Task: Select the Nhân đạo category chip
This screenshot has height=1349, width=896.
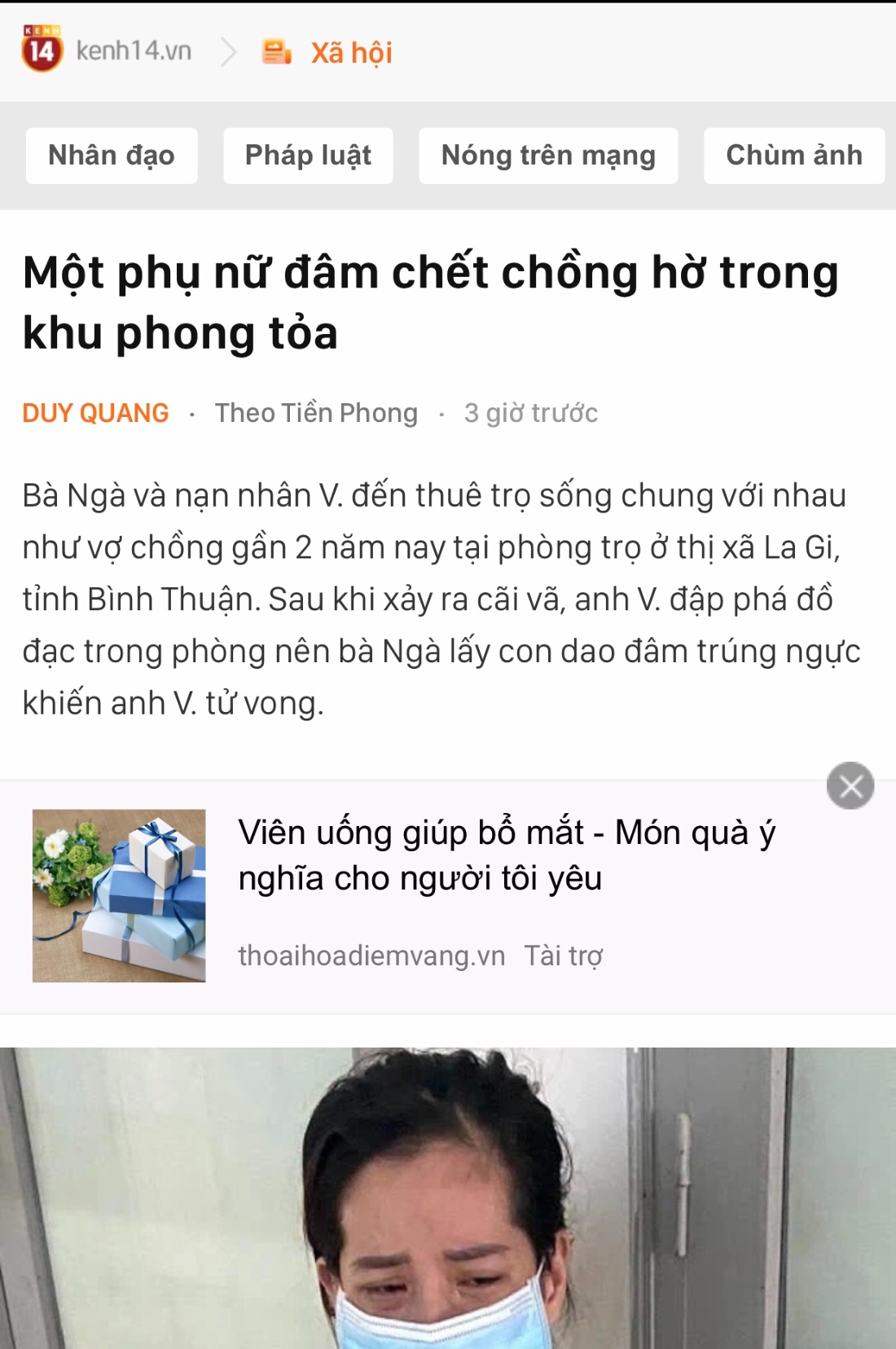Action: coord(112,156)
